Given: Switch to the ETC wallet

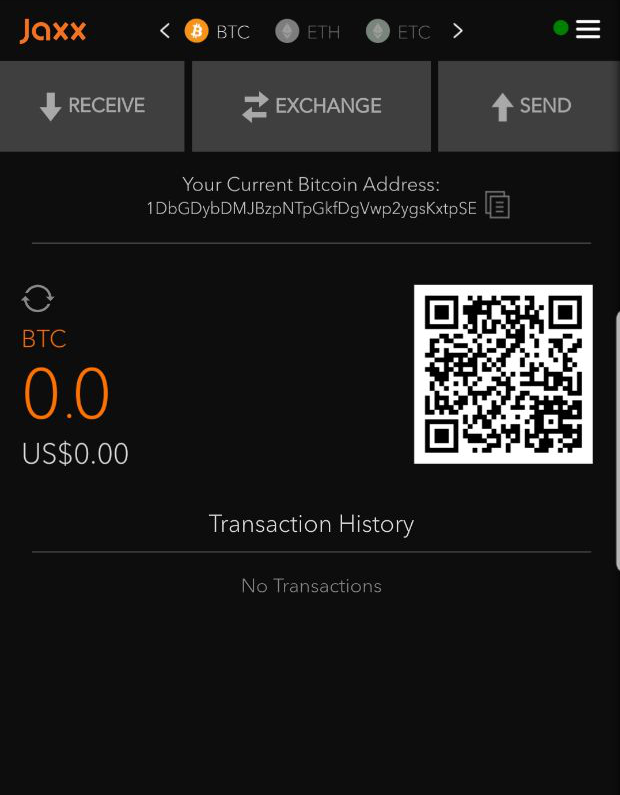Looking at the screenshot, I should (398, 31).
